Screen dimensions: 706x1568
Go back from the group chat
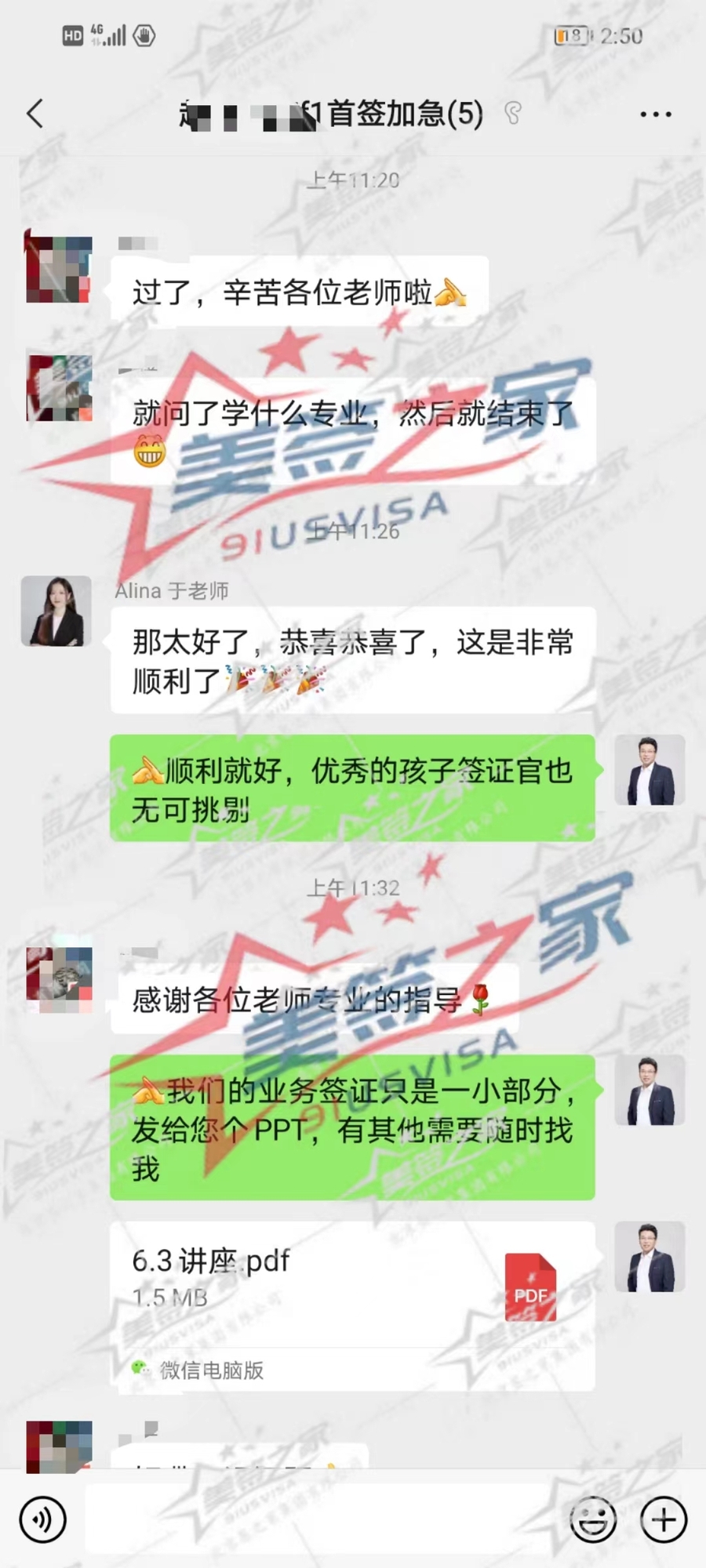[x=35, y=114]
